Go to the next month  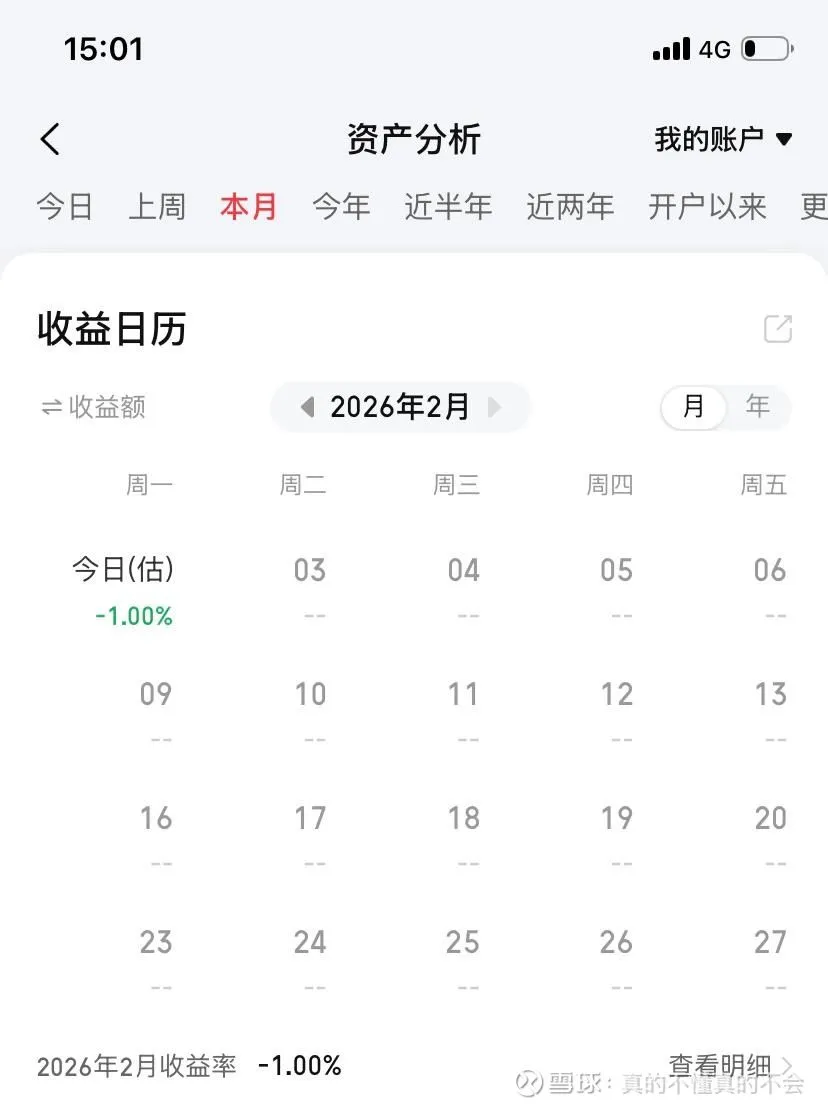coord(494,407)
